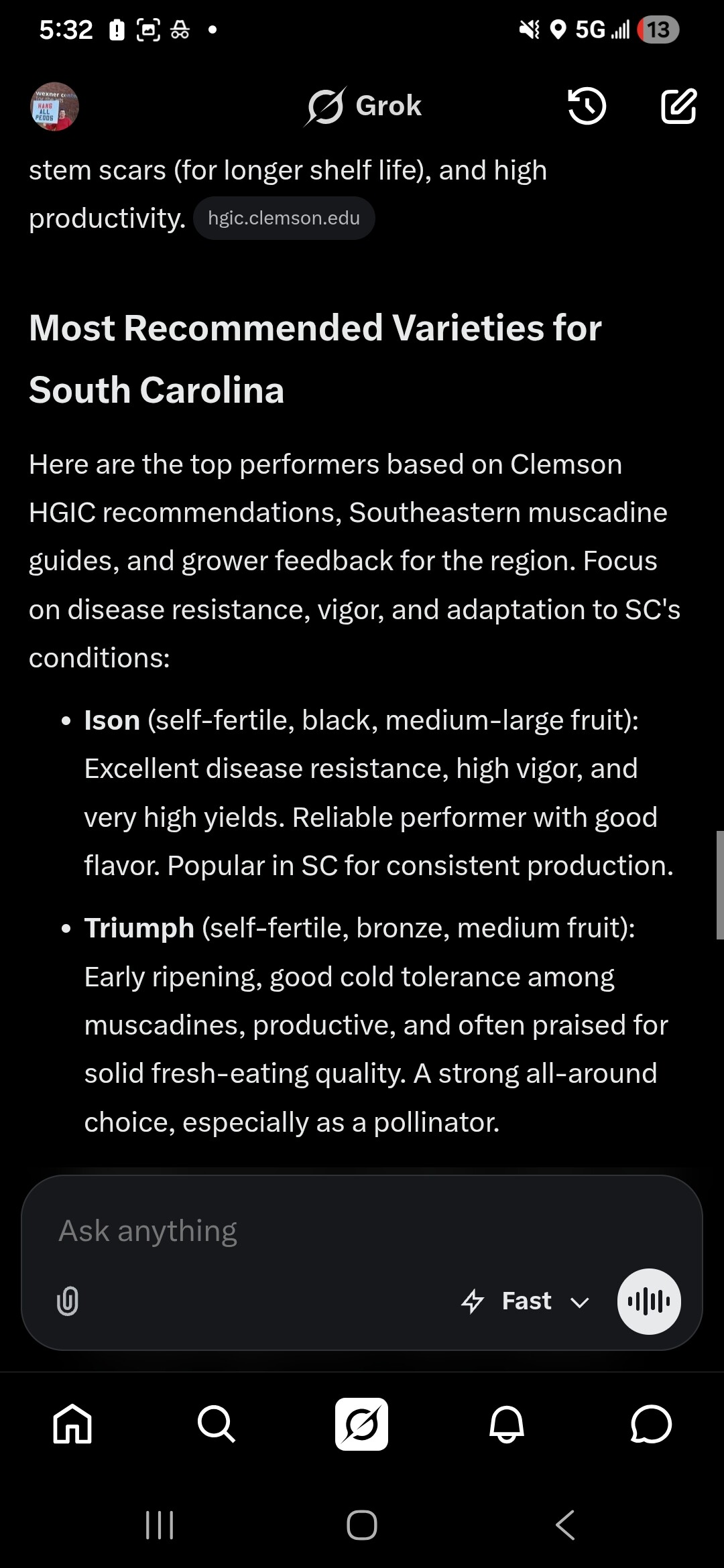The image size is (724, 1568).
Task: Open the notifications bell
Action: (506, 1424)
